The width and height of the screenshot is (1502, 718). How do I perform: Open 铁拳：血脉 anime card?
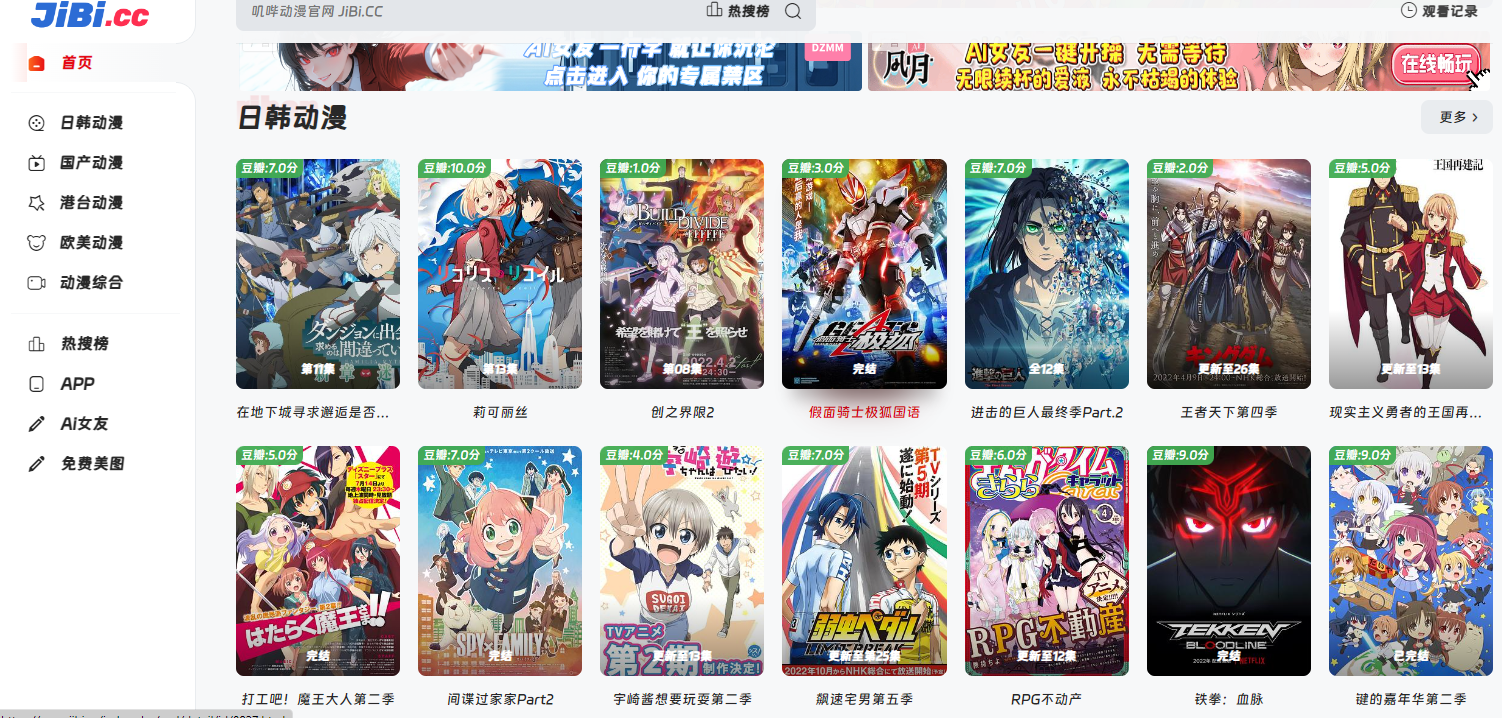[1229, 561]
